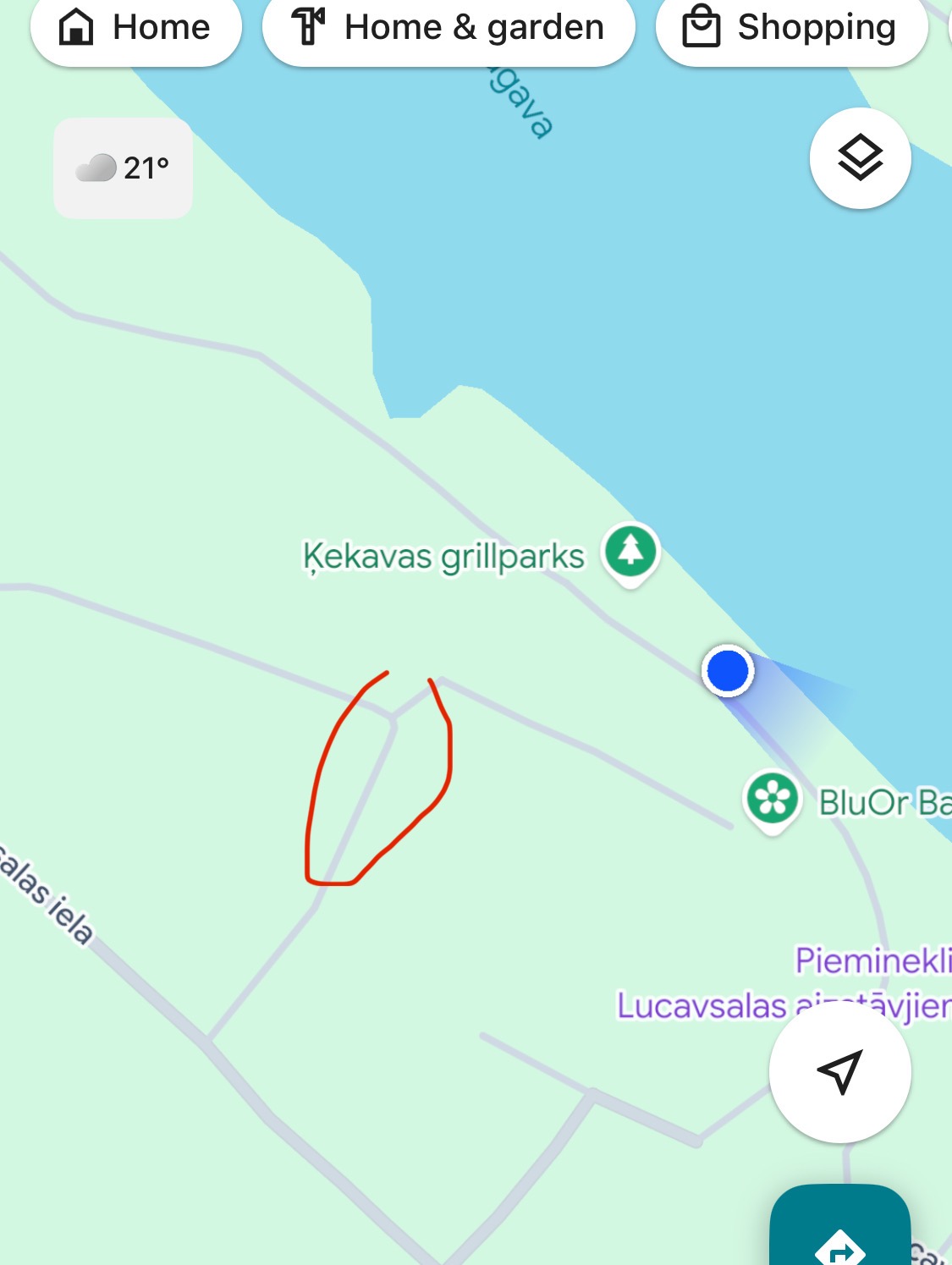The image size is (952, 1265).
Task: Filter by Home & garden chip
Action: [448, 28]
